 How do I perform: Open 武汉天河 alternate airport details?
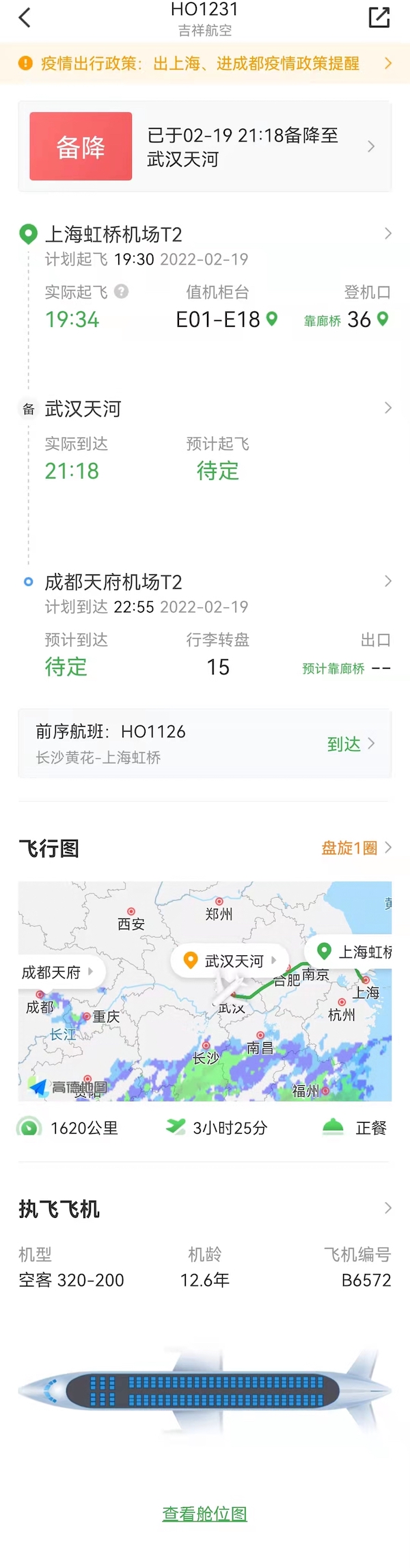205,409
